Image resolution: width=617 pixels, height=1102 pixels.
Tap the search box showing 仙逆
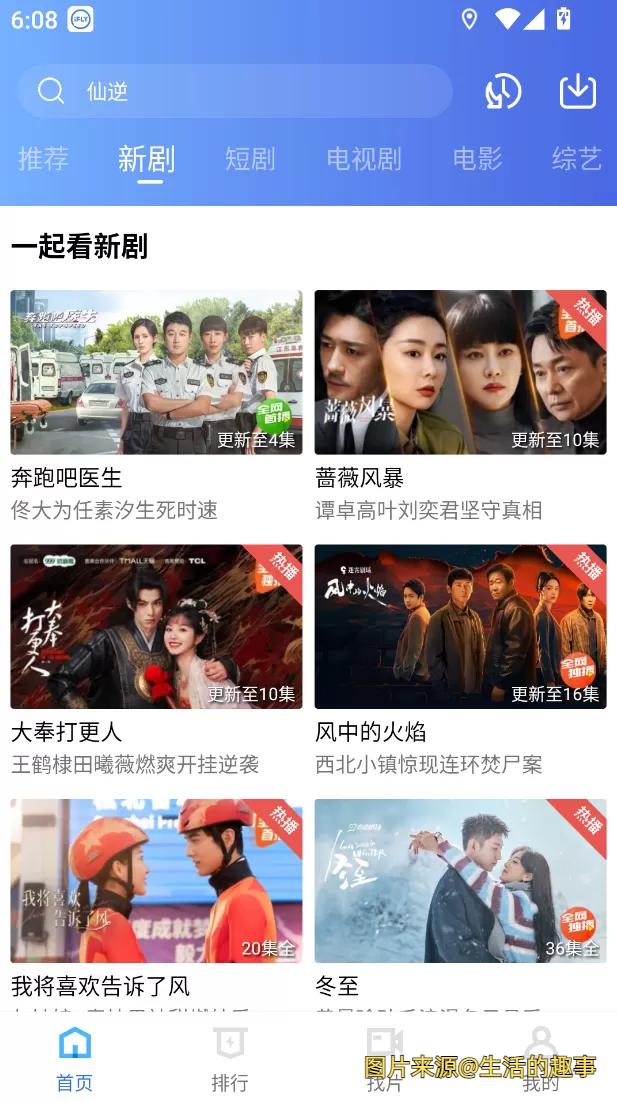pos(235,92)
